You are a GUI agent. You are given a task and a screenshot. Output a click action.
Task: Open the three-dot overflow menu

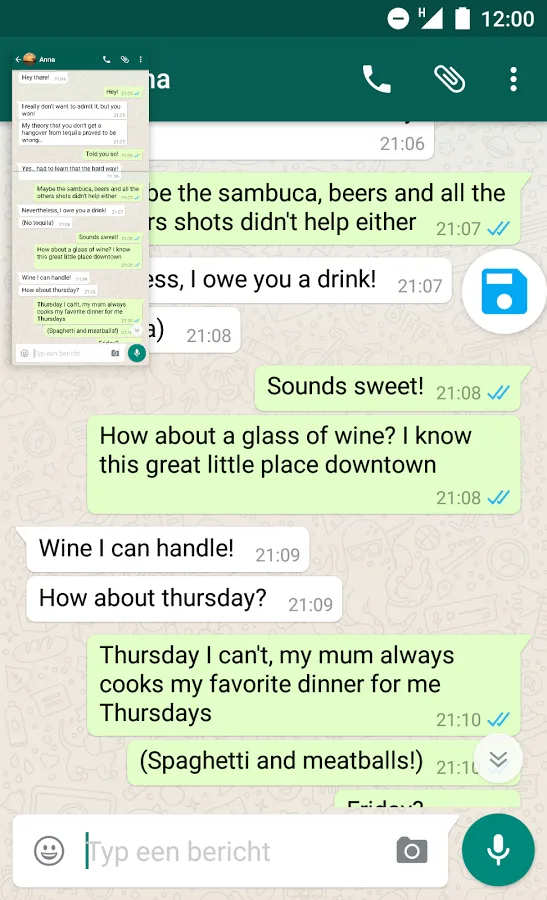(513, 79)
